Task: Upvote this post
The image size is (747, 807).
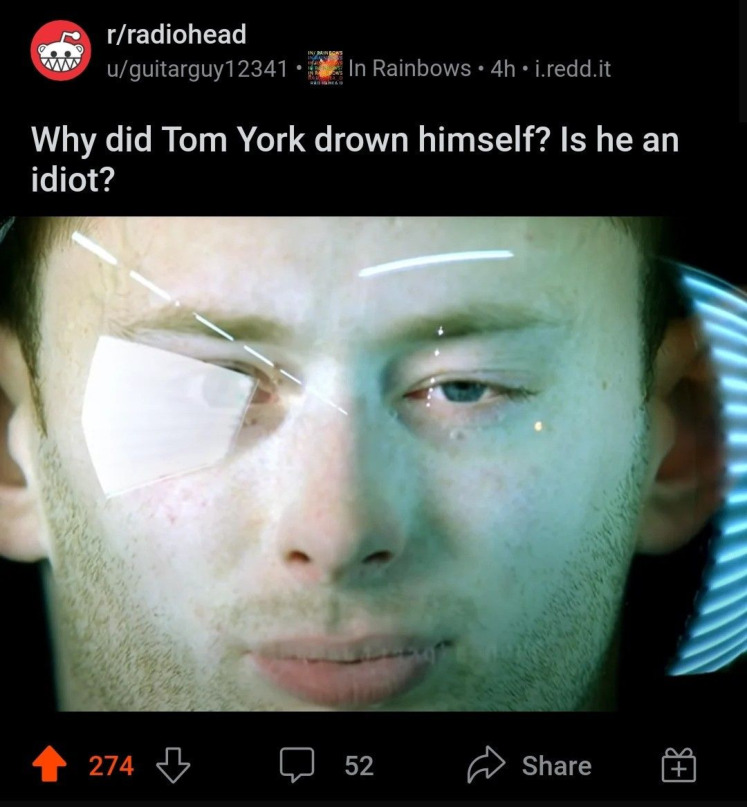Action: tap(50, 766)
